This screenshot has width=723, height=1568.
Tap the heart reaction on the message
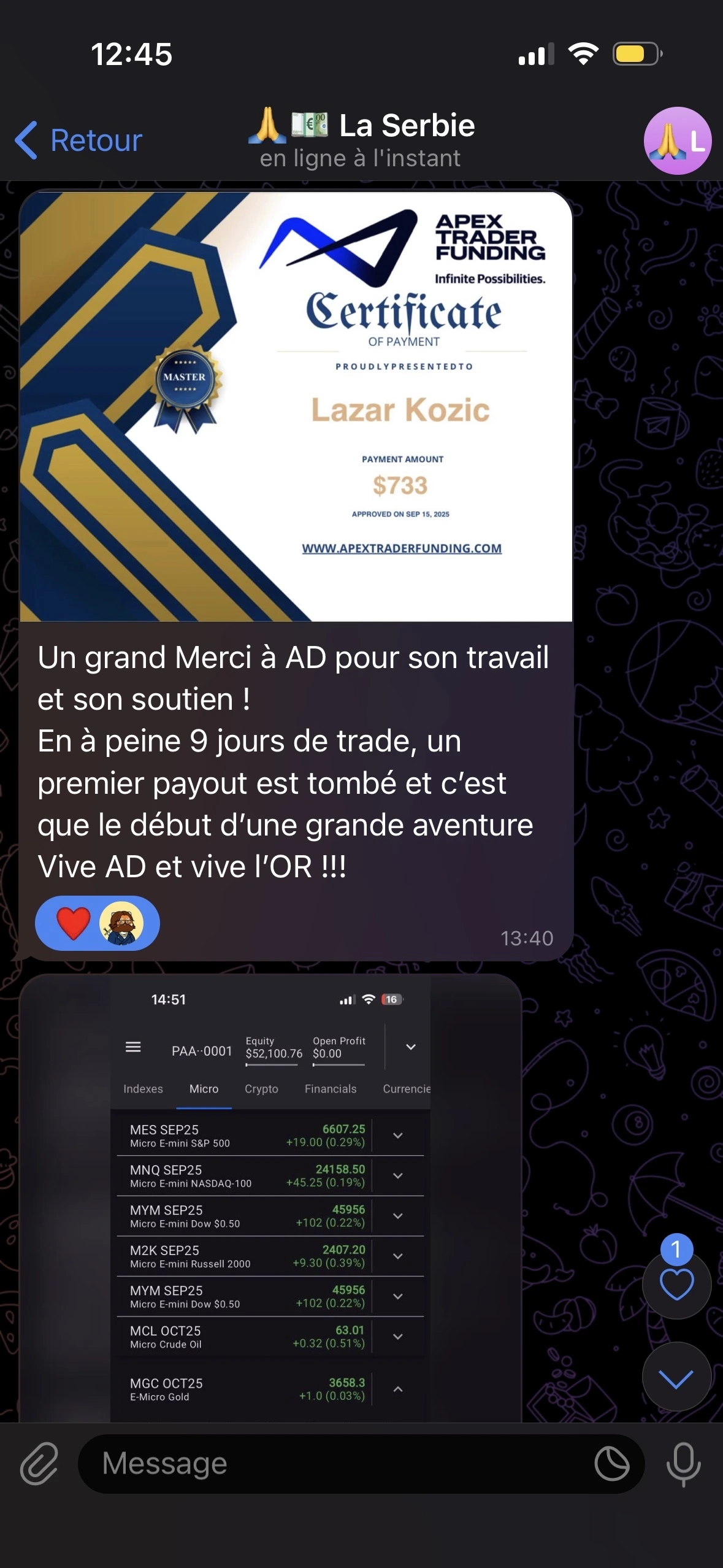point(74,923)
